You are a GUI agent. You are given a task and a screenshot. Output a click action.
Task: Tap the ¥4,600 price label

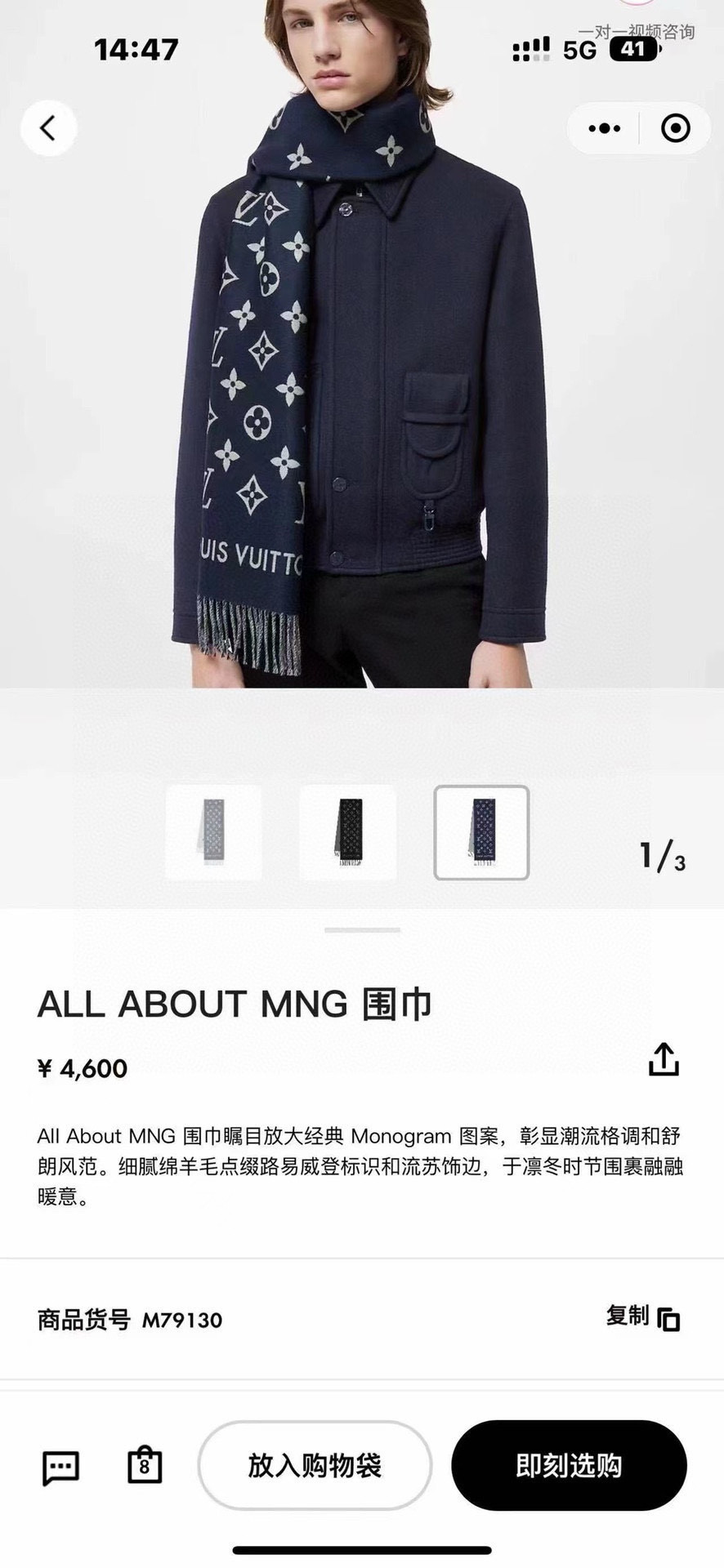click(81, 1068)
